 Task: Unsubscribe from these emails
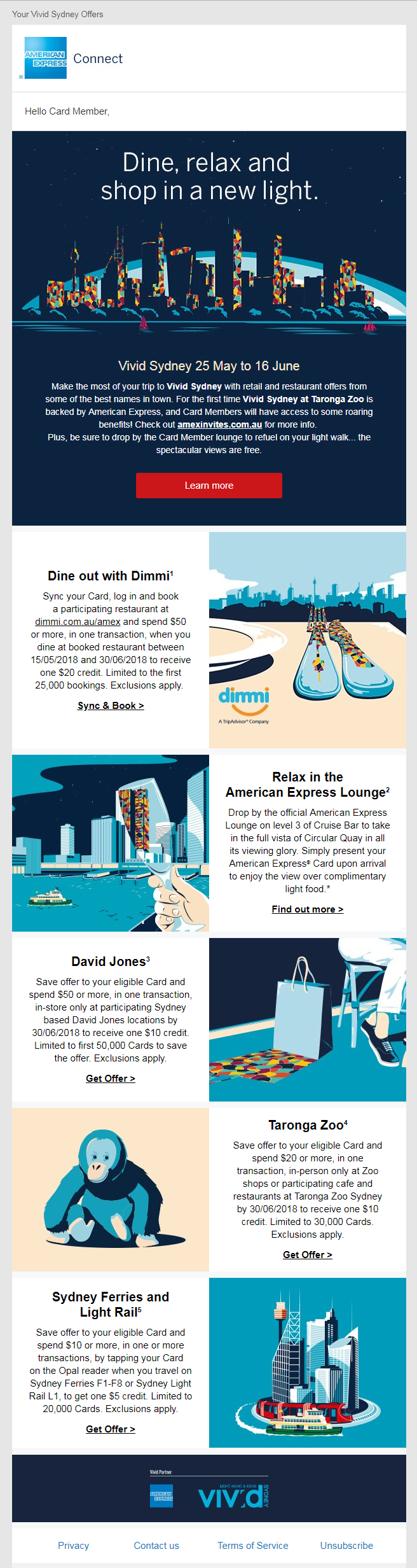pos(346,1546)
